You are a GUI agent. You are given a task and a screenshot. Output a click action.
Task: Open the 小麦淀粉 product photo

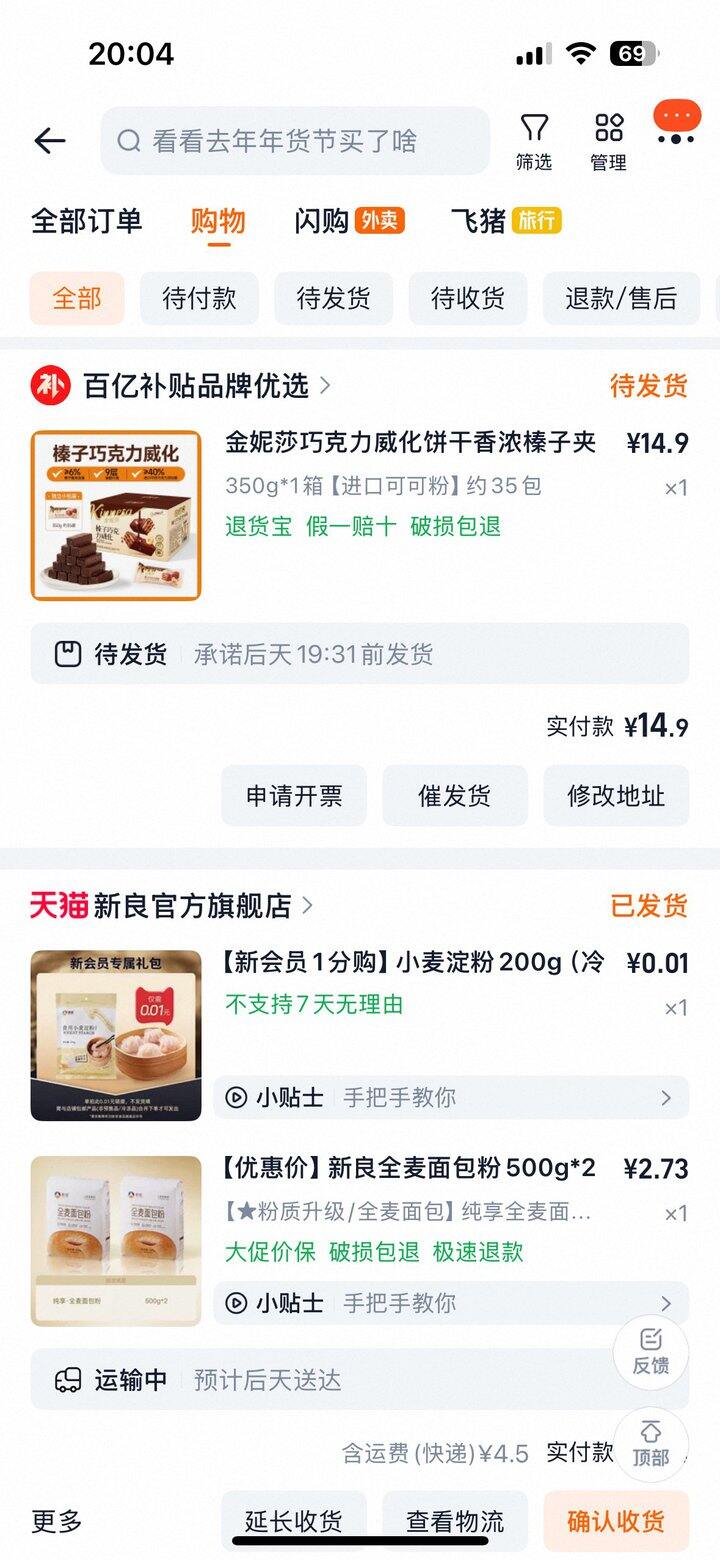click(x=116, y=1035)
